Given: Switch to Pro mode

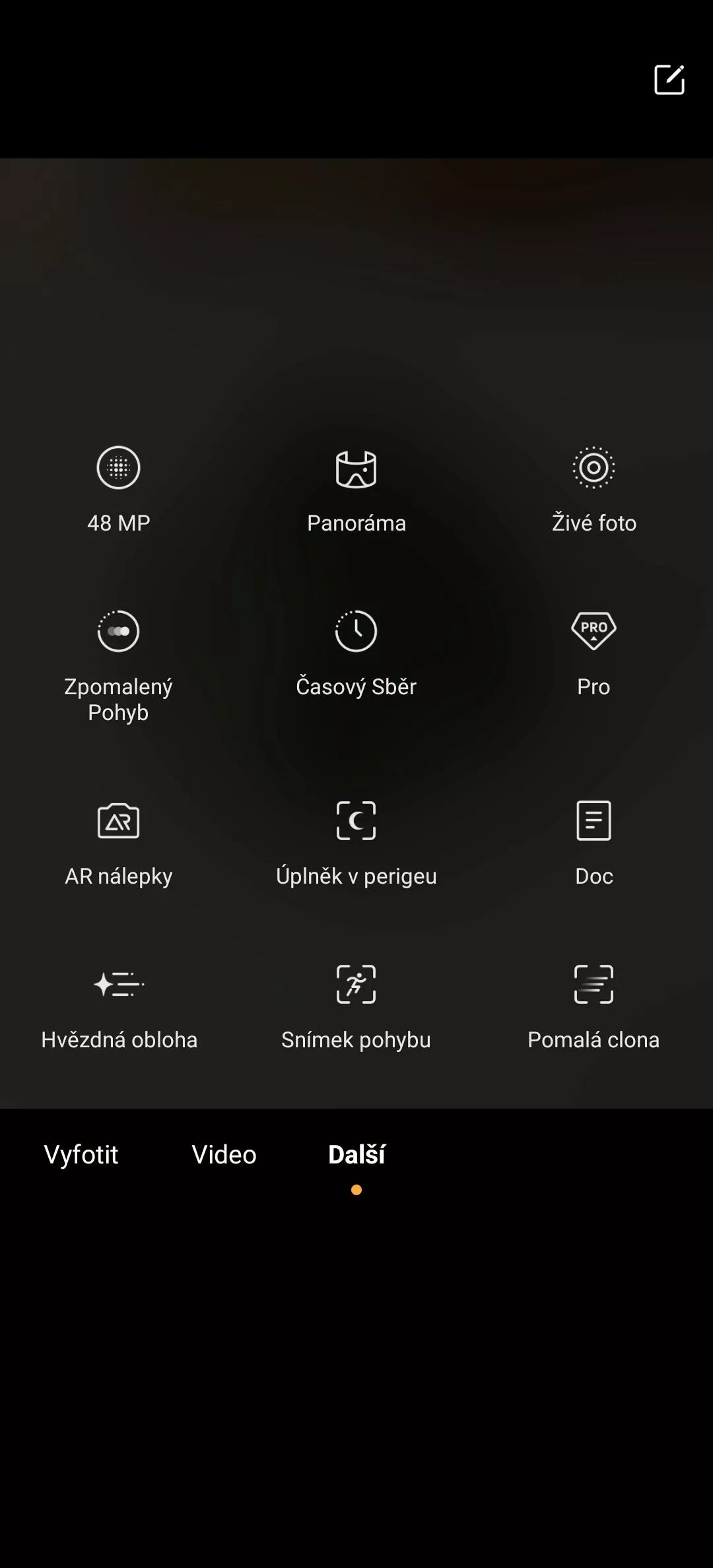Looking at the screenshot, I should tap(594, 654).
